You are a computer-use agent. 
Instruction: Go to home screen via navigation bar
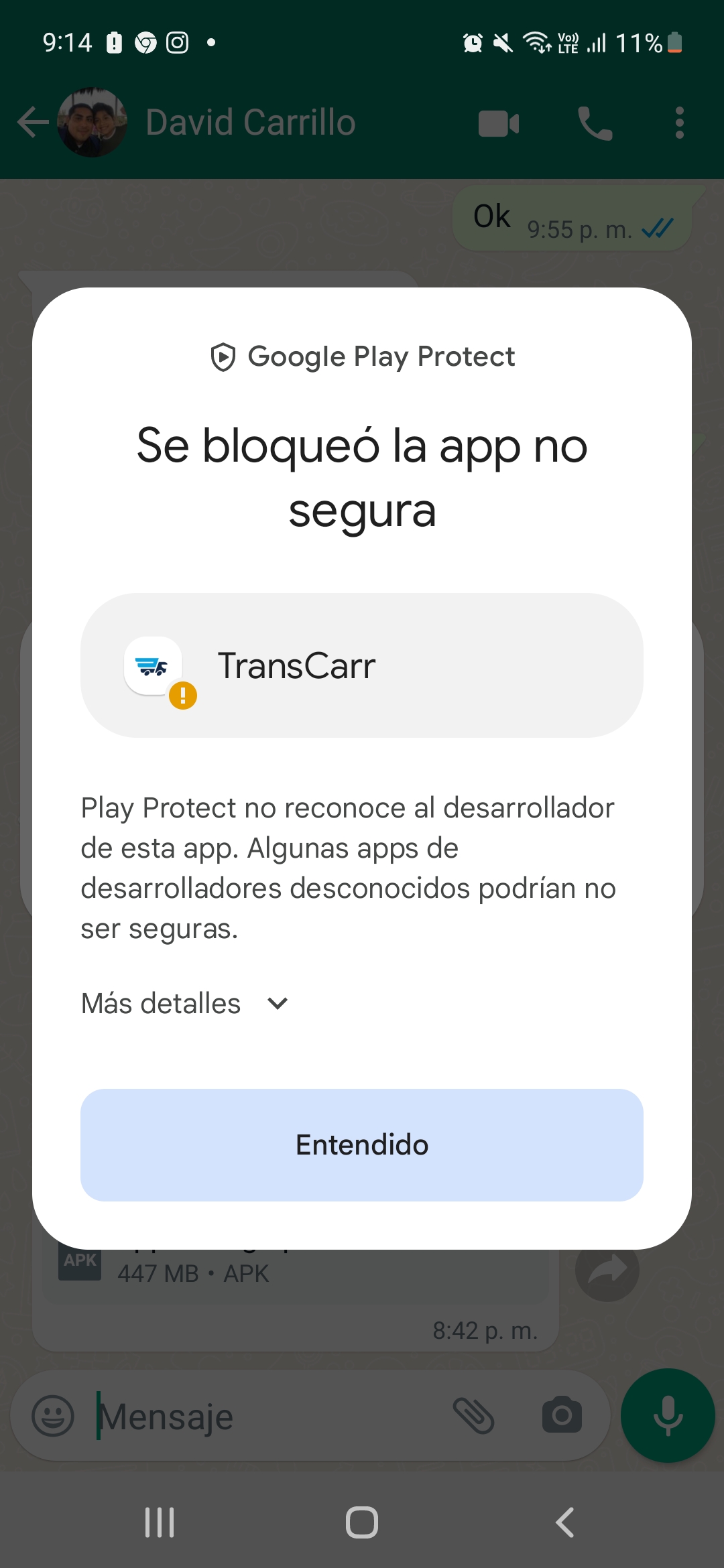pos(361,1522)
